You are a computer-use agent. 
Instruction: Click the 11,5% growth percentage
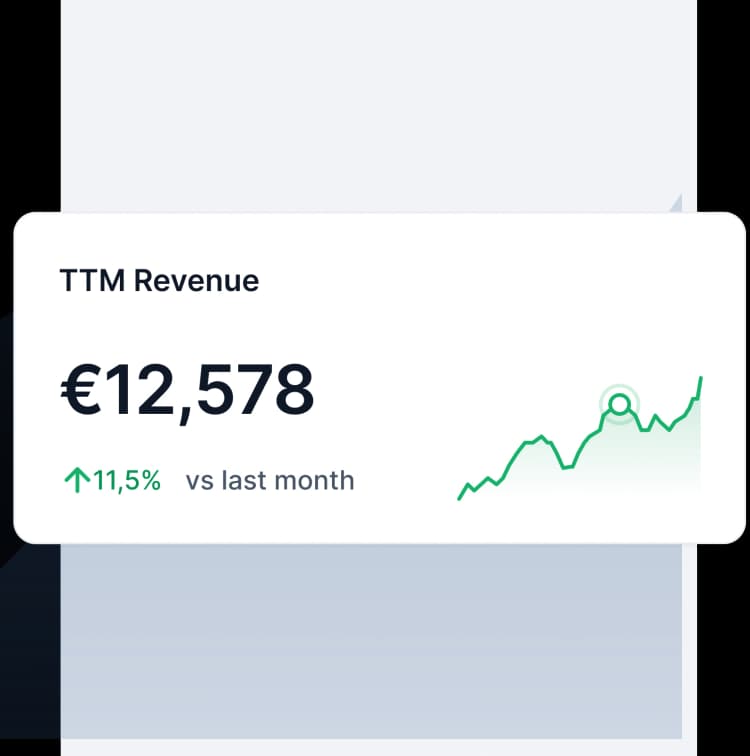(x=125, y=479)
